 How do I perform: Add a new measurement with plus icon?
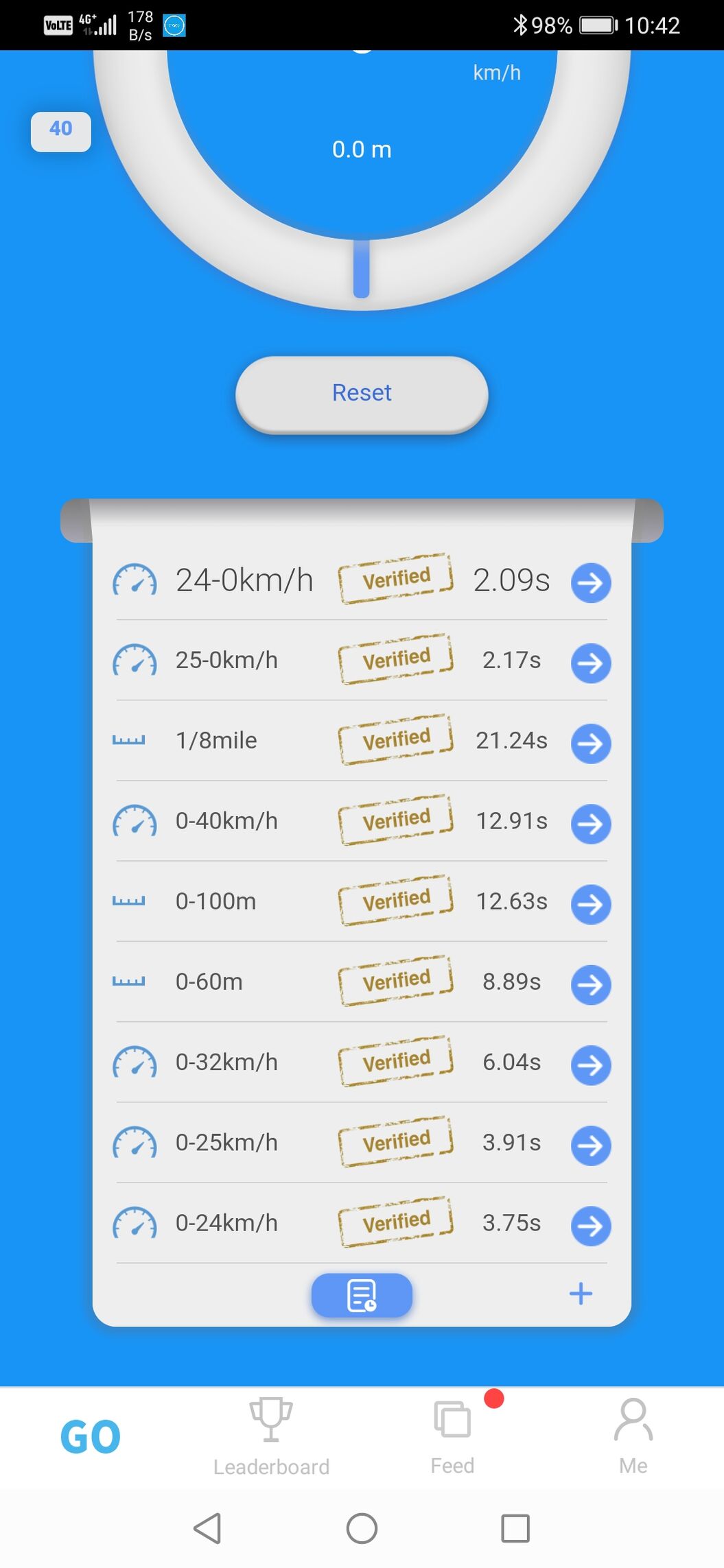pos(581,1294)
